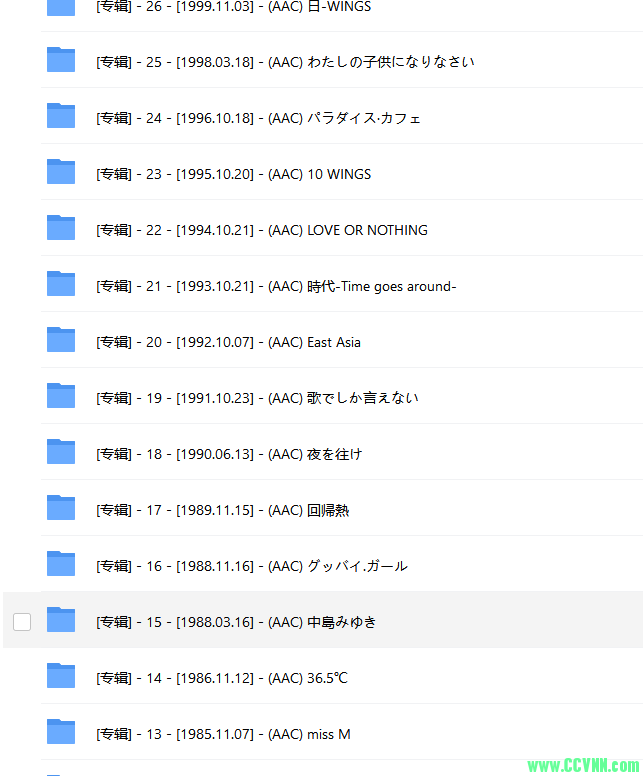Open folder 19 歌でしか言えない
The height and width of the screenshot is (776, 643).
257,398
